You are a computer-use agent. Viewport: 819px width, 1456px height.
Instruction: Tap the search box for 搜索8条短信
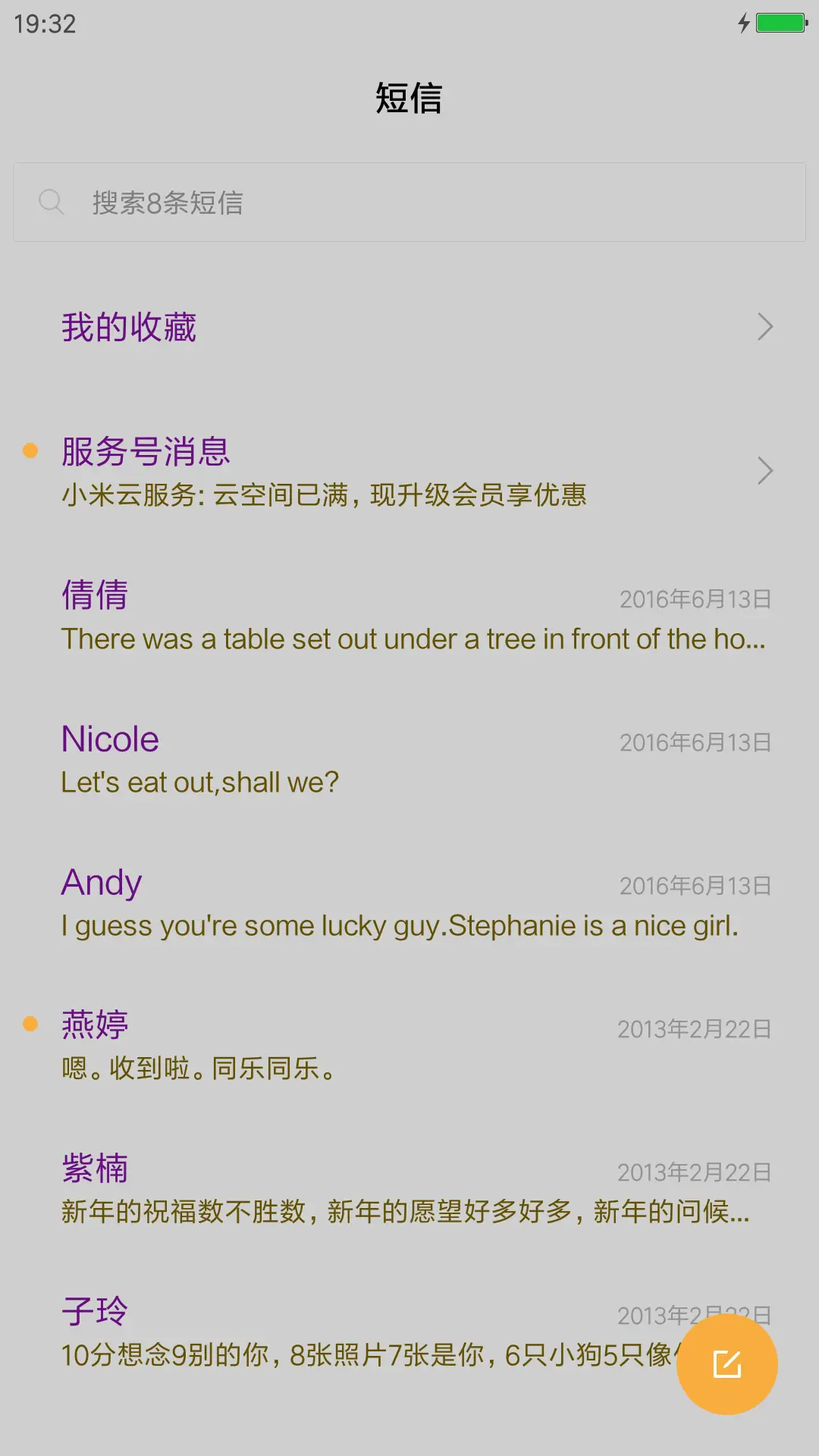(x=409, y=202)
